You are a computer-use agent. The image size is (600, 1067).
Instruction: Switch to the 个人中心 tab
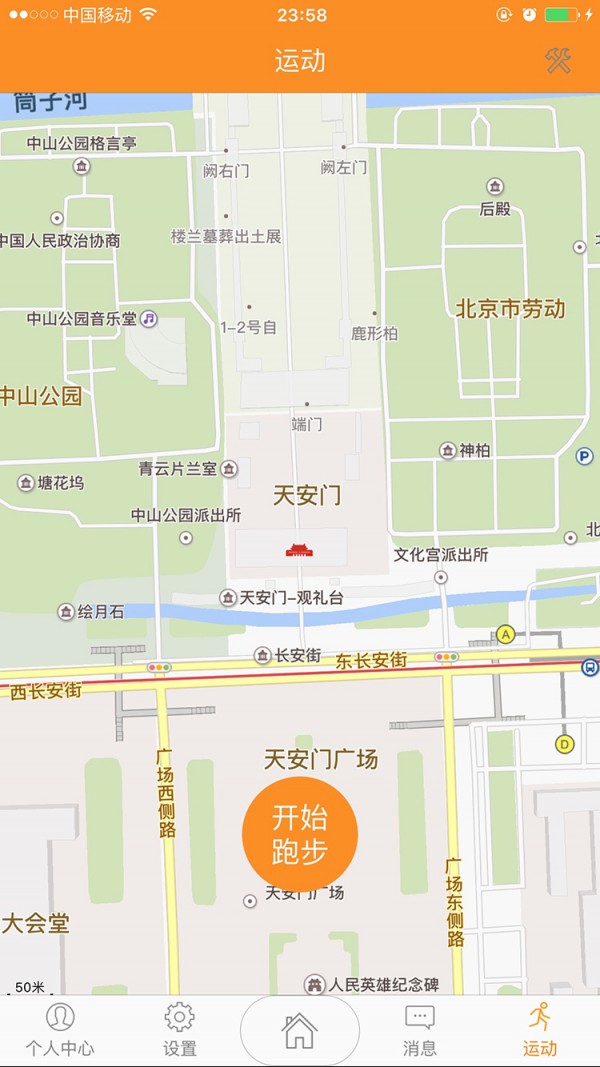pos(60,1030)
